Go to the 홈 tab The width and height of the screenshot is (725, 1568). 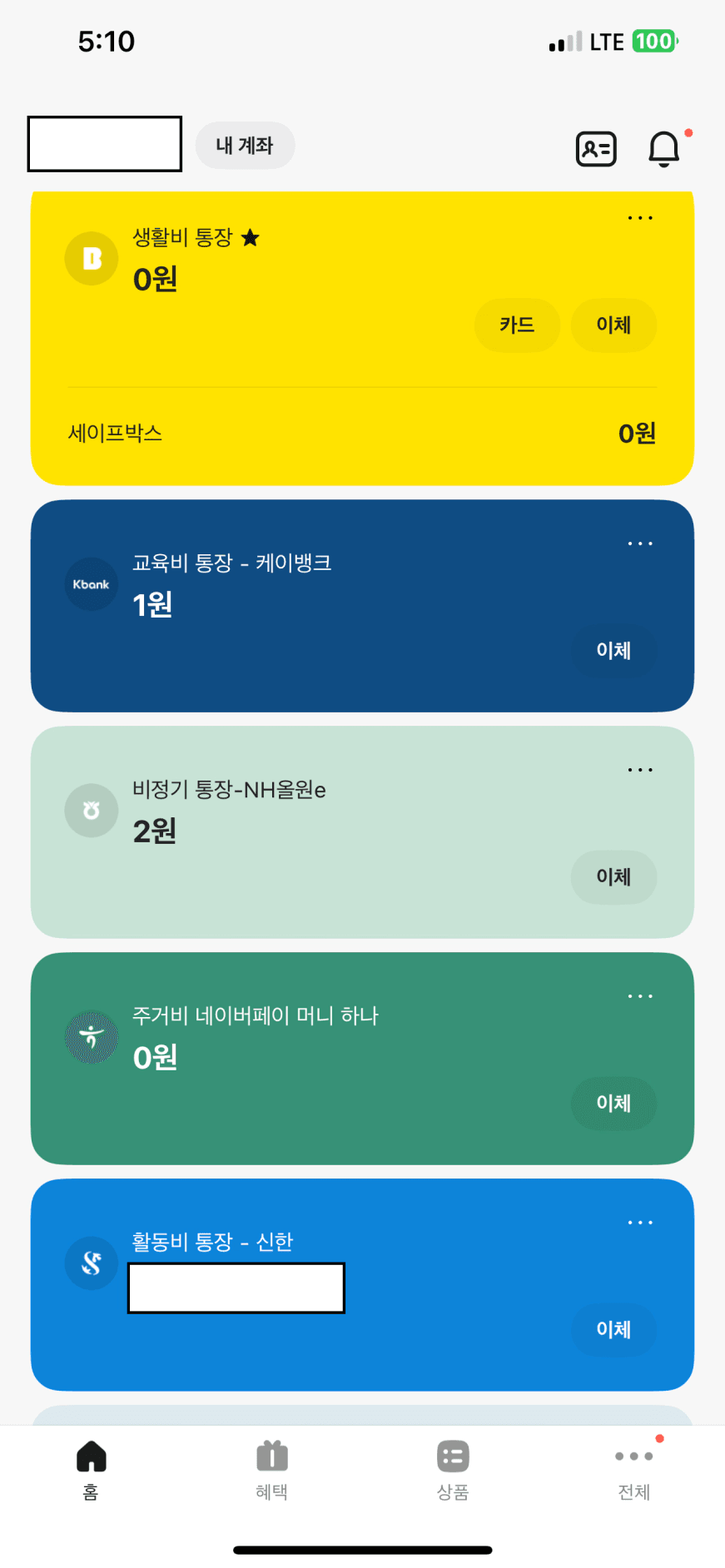point(91,1471)
